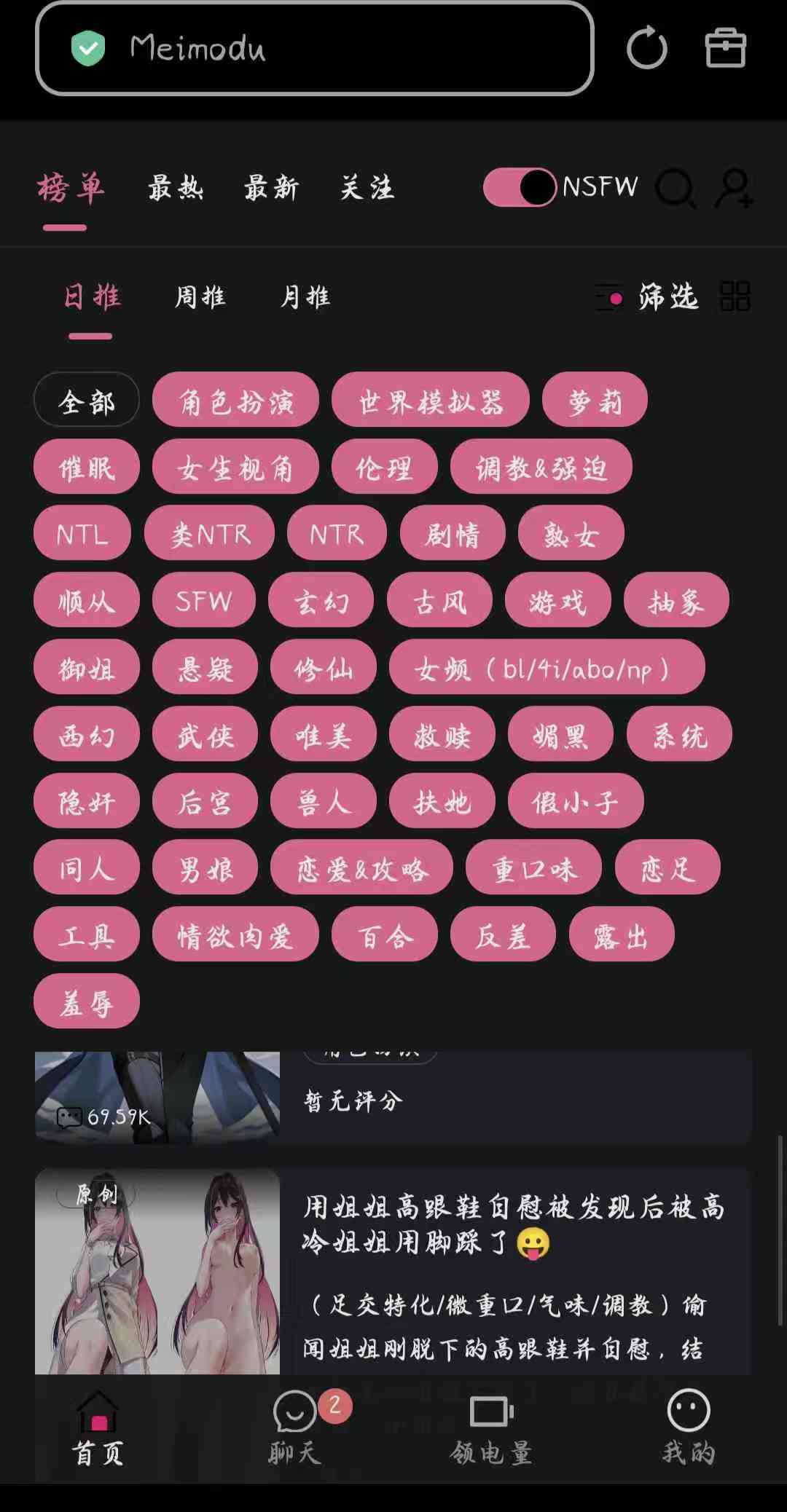Tap the Meimodu address bar

tap(314, 49)
